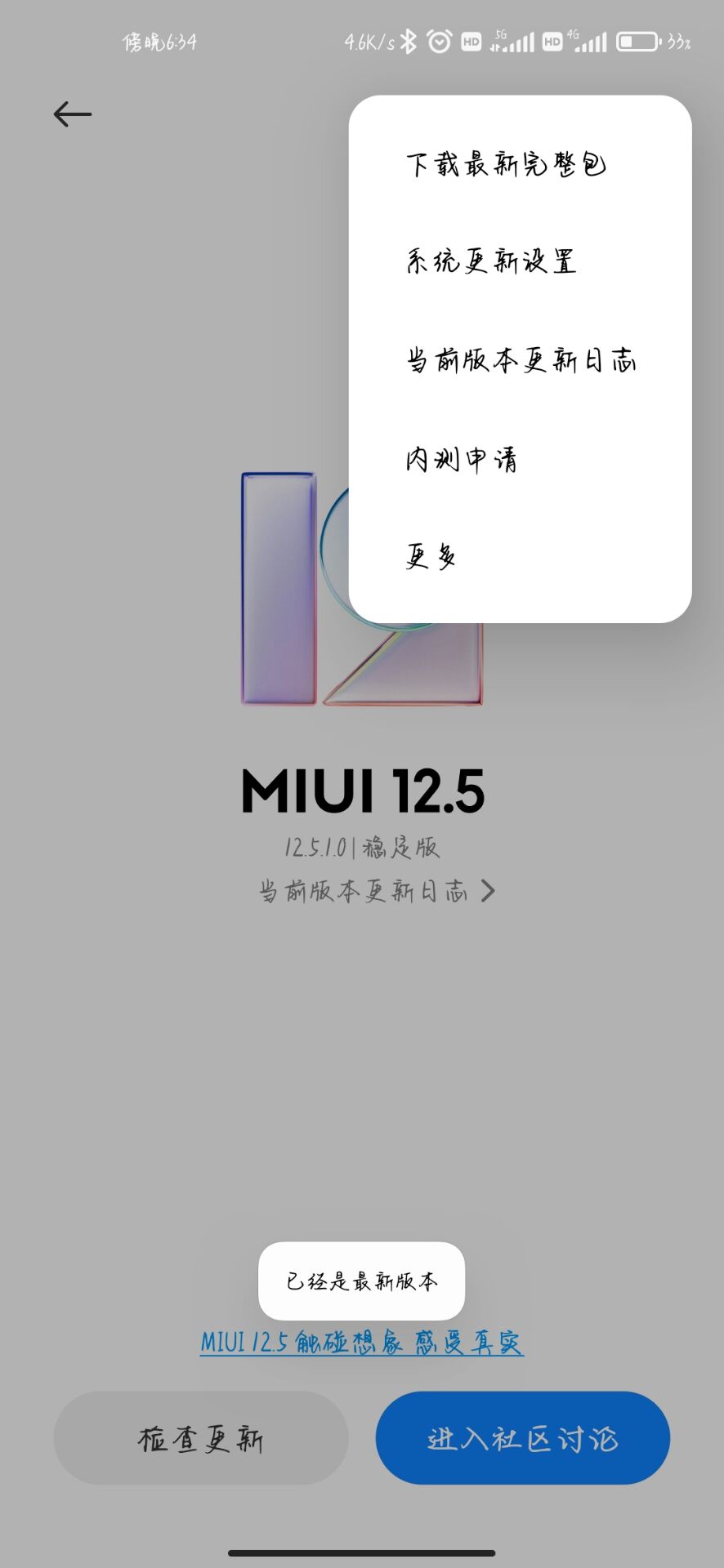Choose 当前版本更新日志 in the popup menu
Viewport: 724px width, 1568px height.
coord(520,360)
